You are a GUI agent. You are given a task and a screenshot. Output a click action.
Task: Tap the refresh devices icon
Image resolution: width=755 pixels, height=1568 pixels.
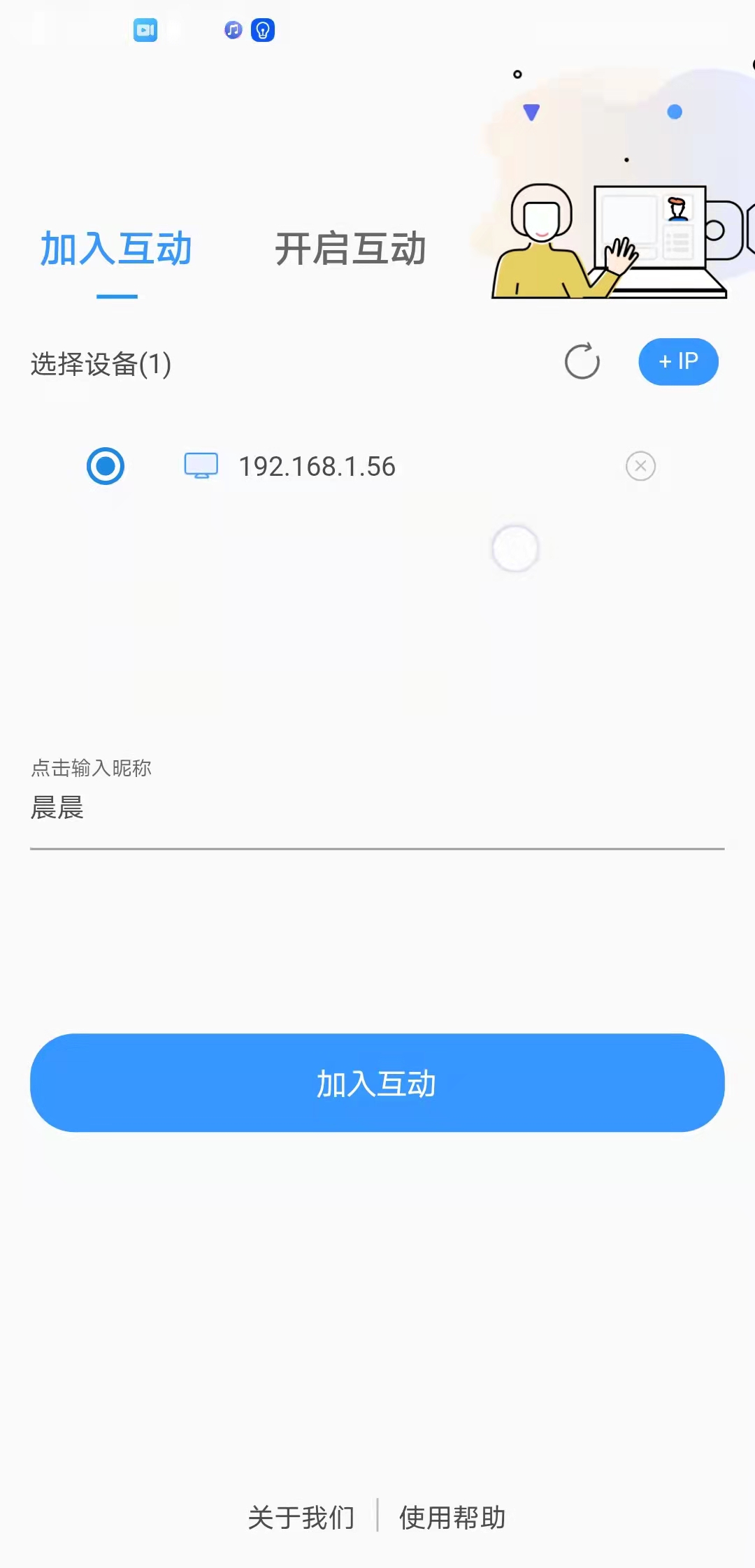pyautogui.click(x=582, y=362)
